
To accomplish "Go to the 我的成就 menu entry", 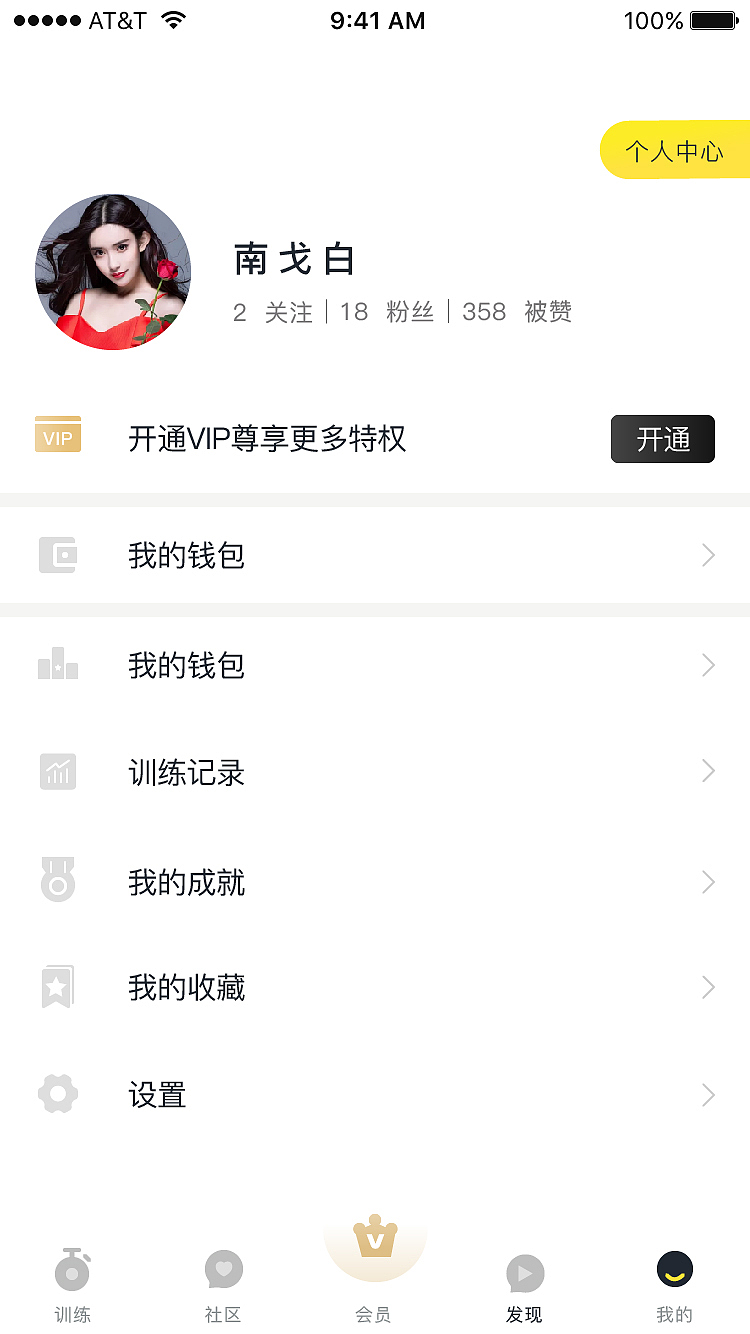I will click(x=186, y=882).
